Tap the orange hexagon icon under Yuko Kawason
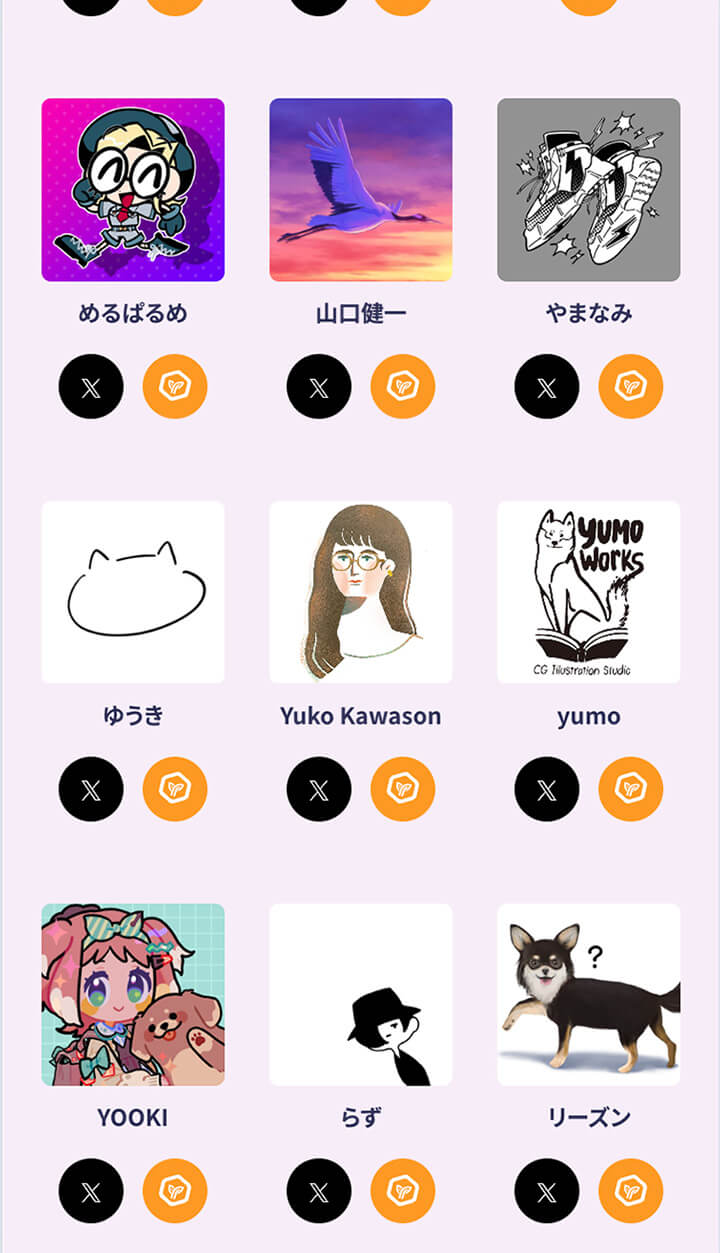The image size is (720, 1253). (x=403, y=789)
